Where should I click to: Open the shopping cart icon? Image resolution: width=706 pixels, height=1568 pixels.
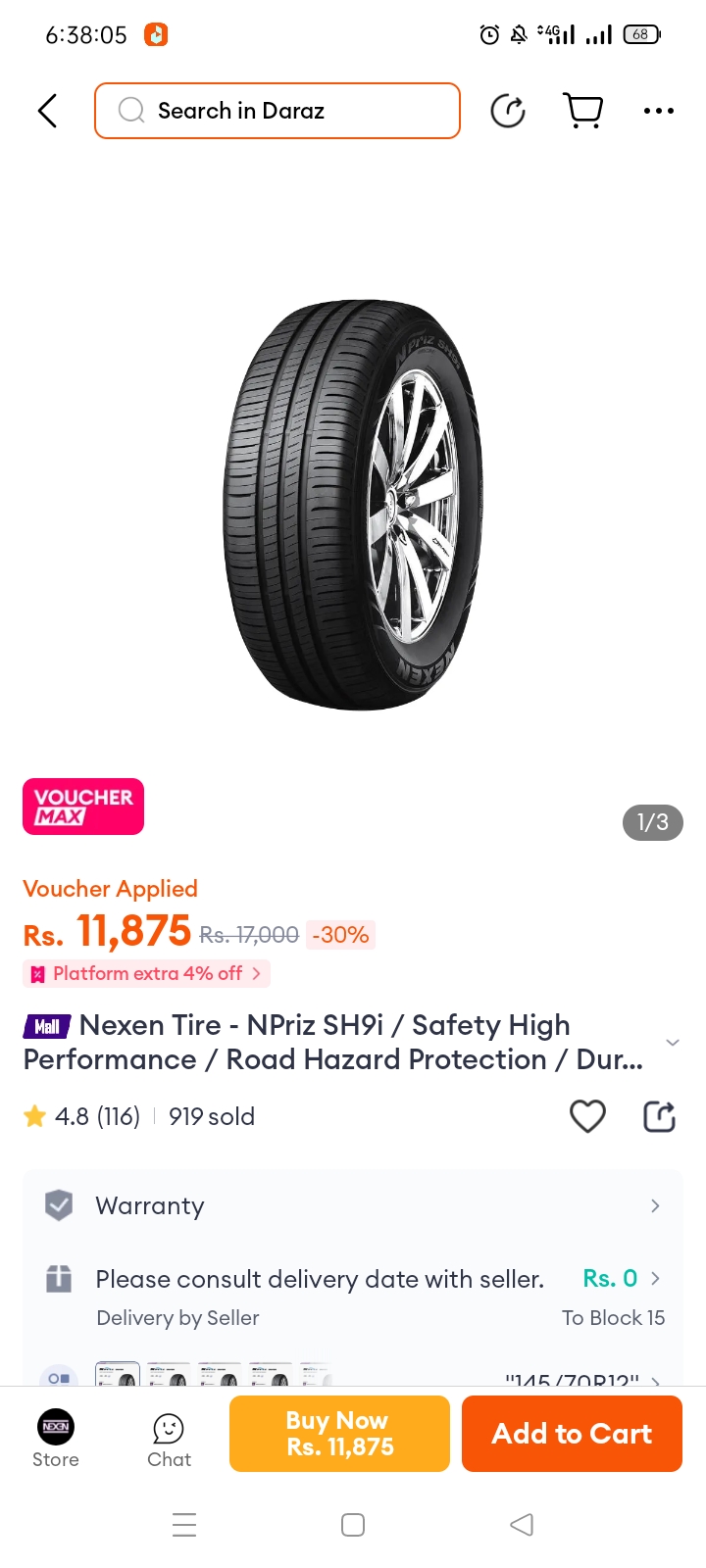(583, 111)
